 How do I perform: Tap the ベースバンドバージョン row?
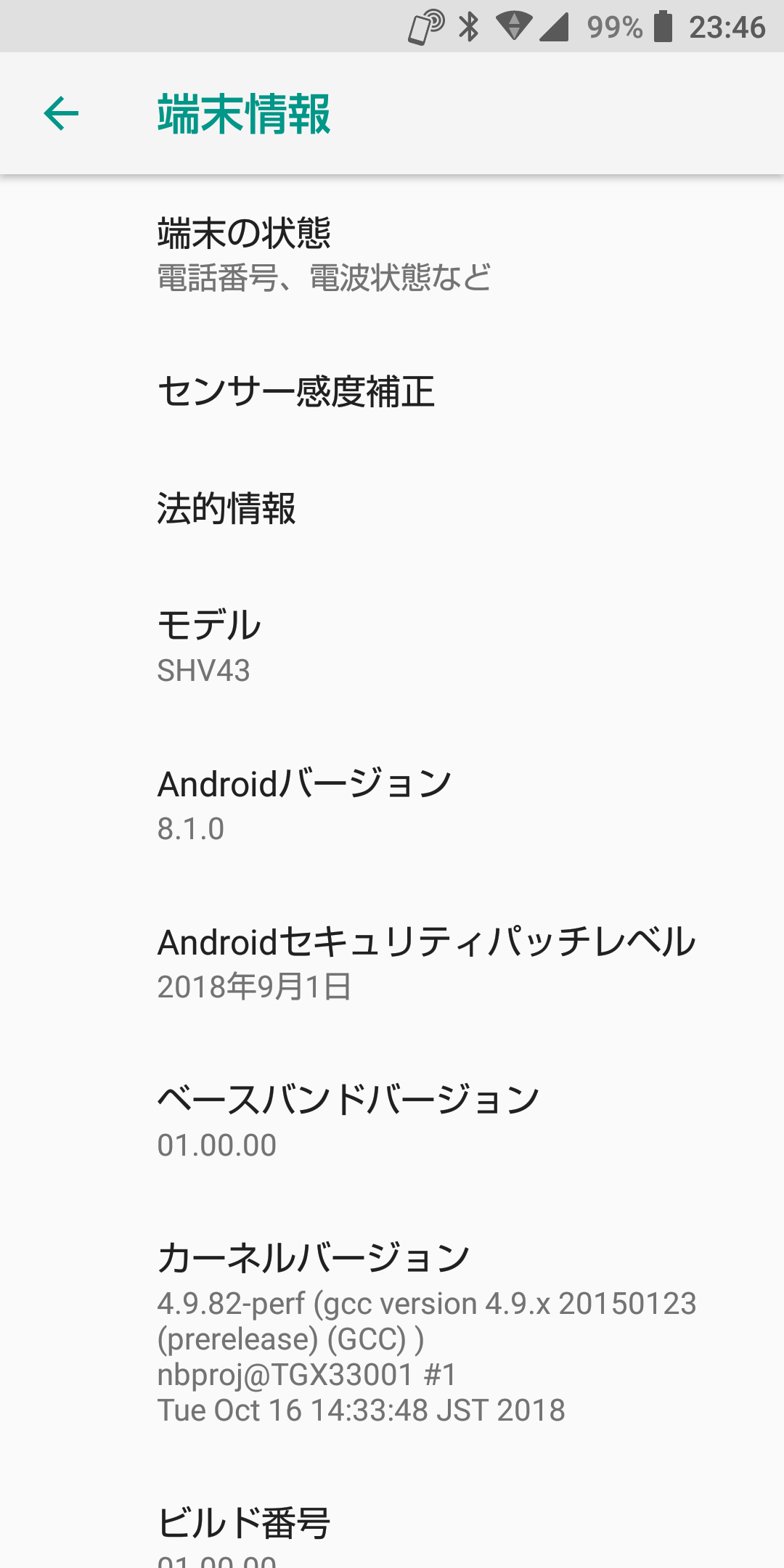pyautogui.click(x=392, y=1121)
